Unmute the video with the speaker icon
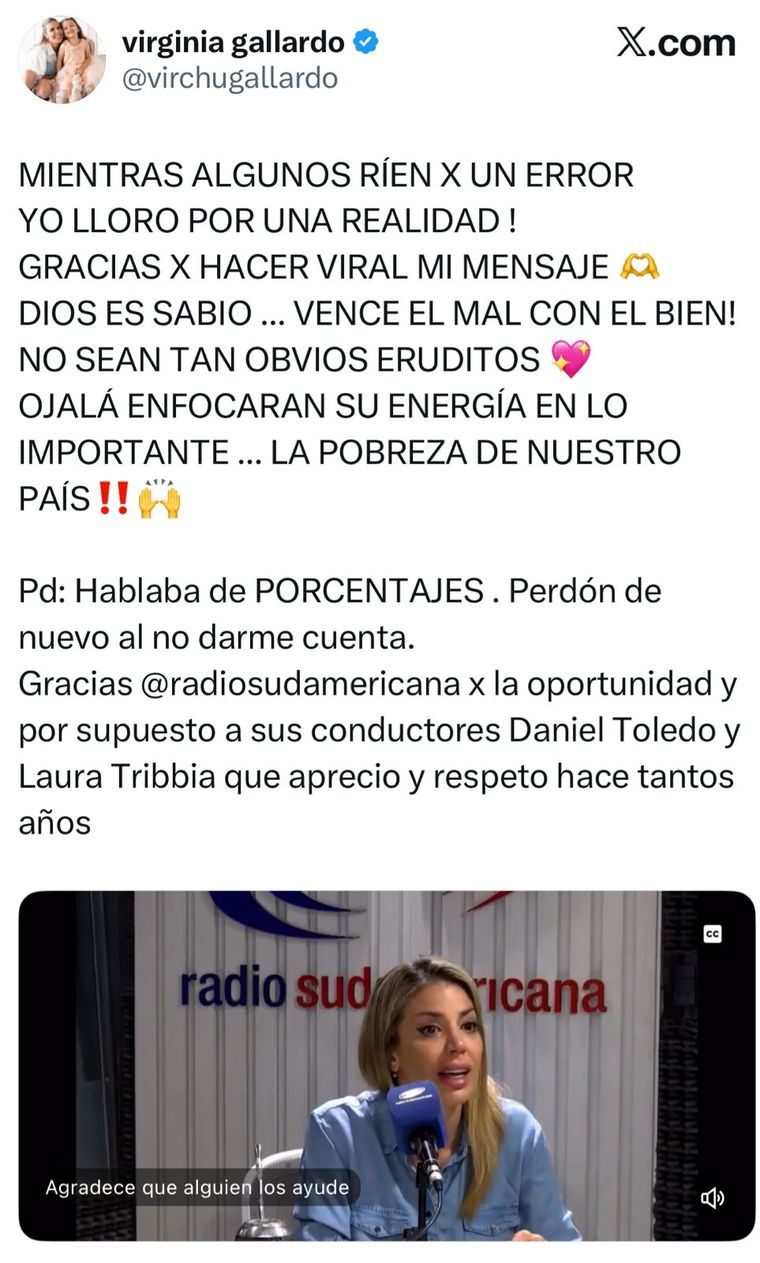760x1263 pixels. 712,1197
